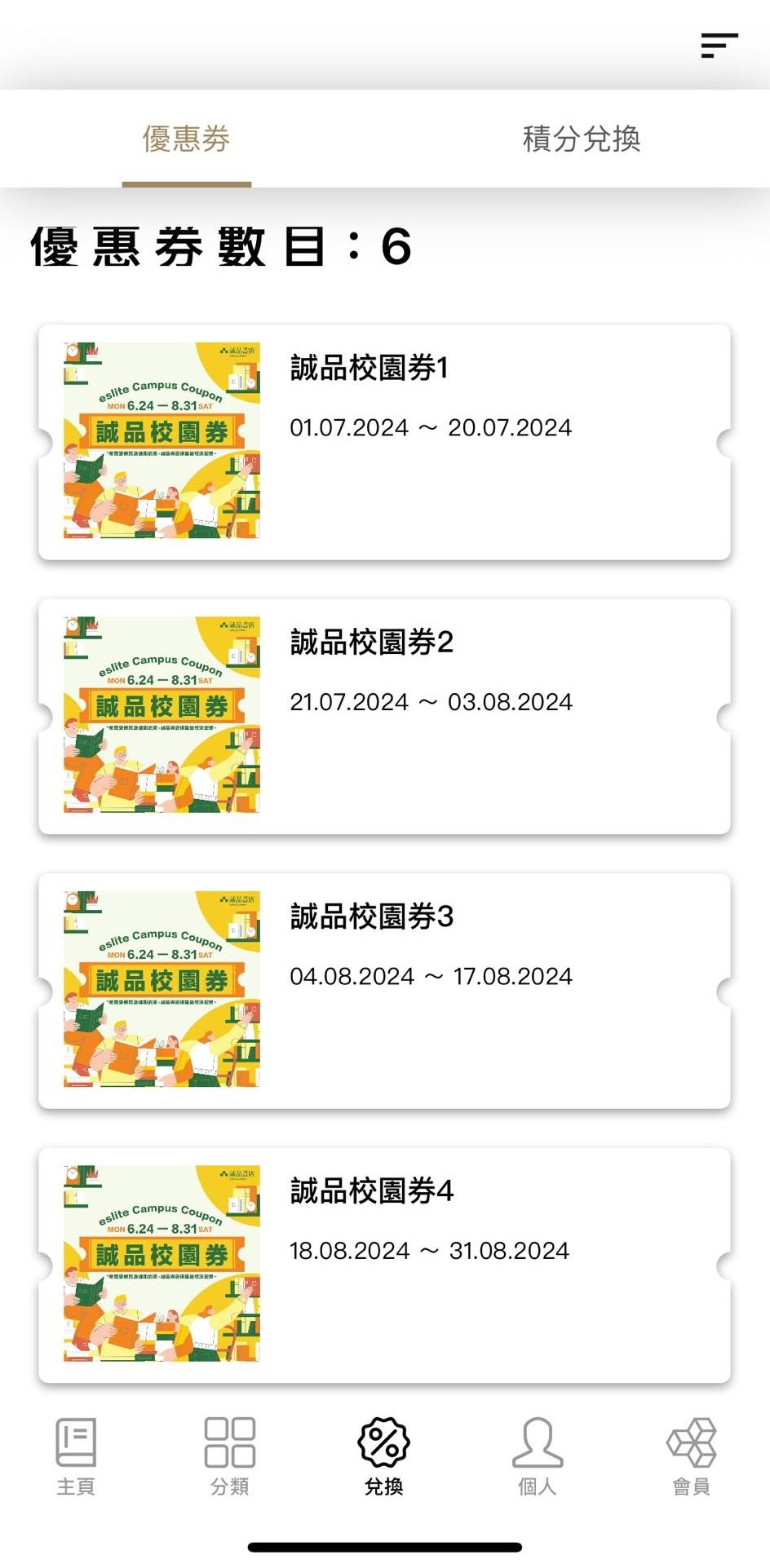Open the 分類 categories tab
This screenshot has height=1568, width=770.
[x=230, y=1456]
